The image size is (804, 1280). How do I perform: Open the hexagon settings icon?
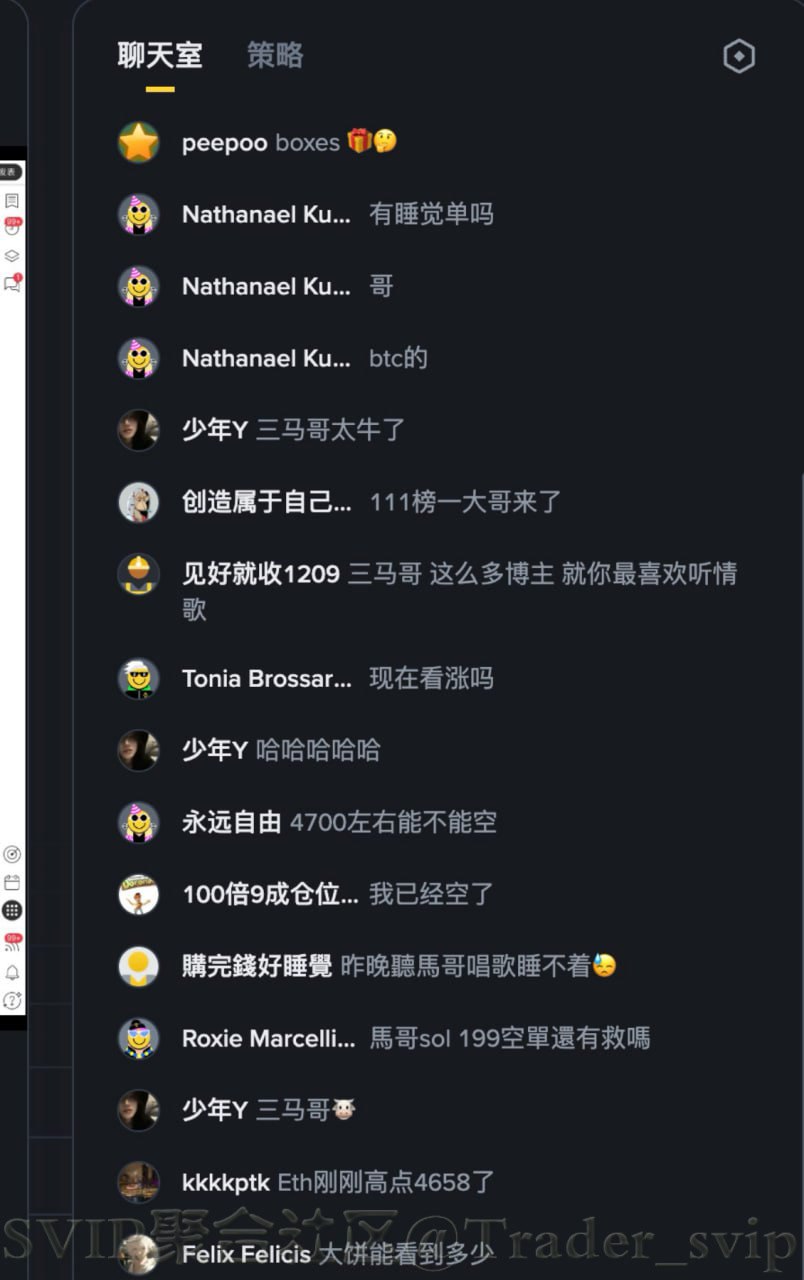739,57
